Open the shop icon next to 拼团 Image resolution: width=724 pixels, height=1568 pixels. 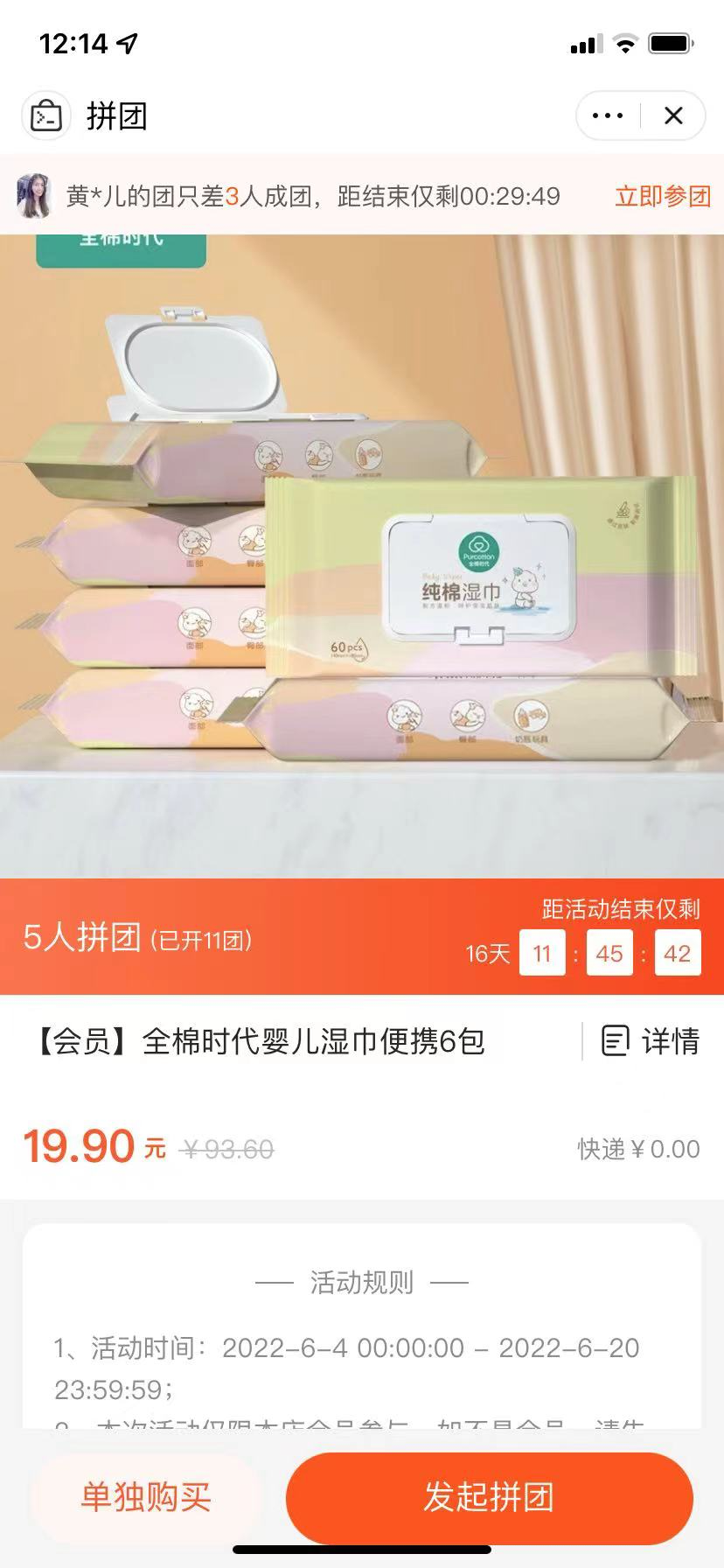pos(45,115)
